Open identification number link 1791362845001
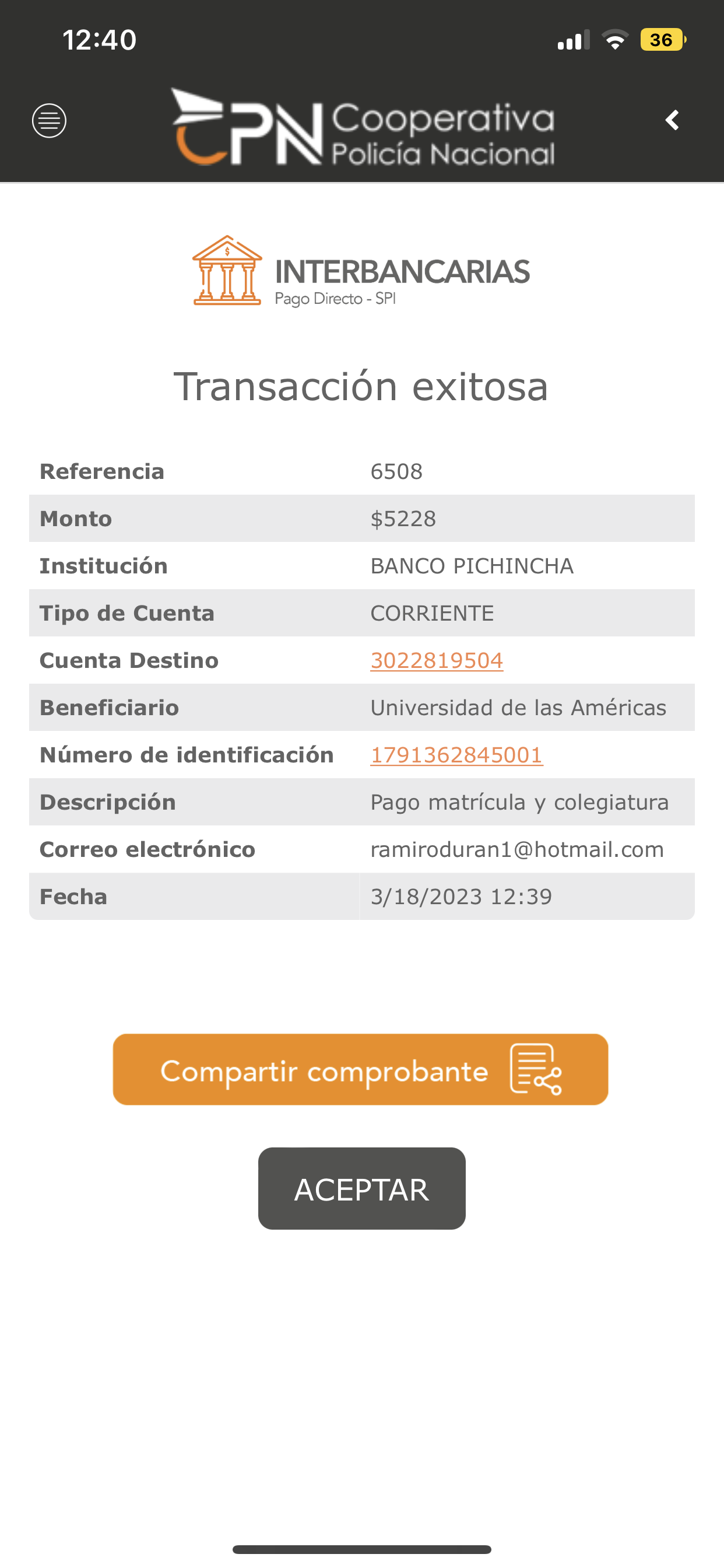 456,755
